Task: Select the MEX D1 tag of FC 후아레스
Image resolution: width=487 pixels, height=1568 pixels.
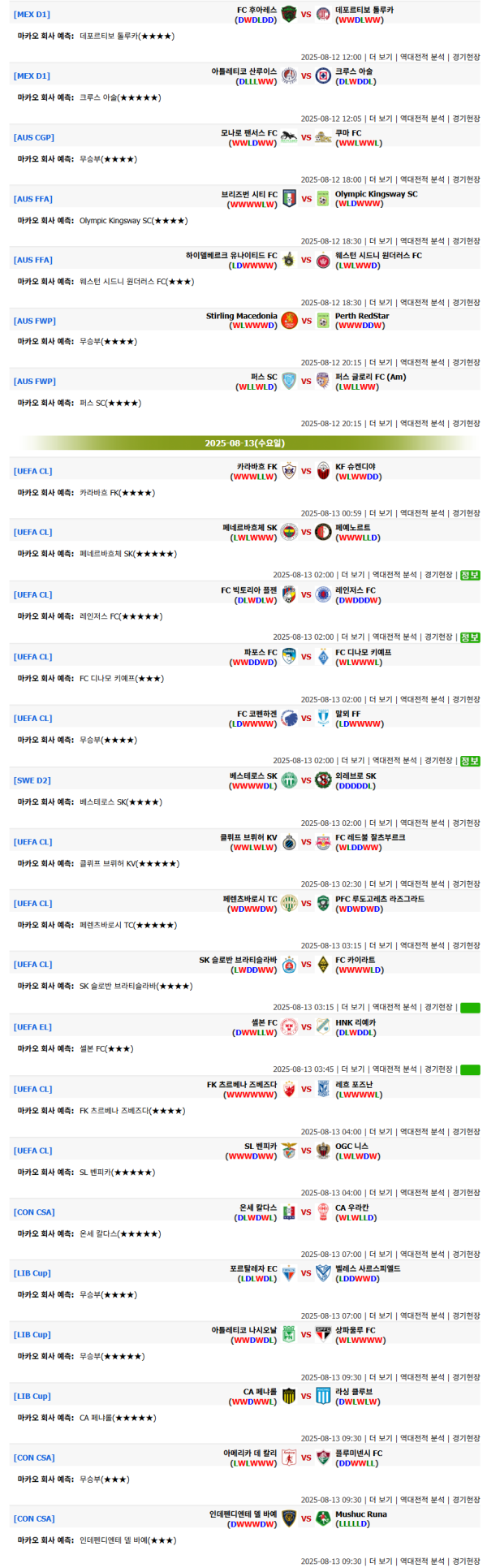Action: pyautogui.click(x=32, y=15)
